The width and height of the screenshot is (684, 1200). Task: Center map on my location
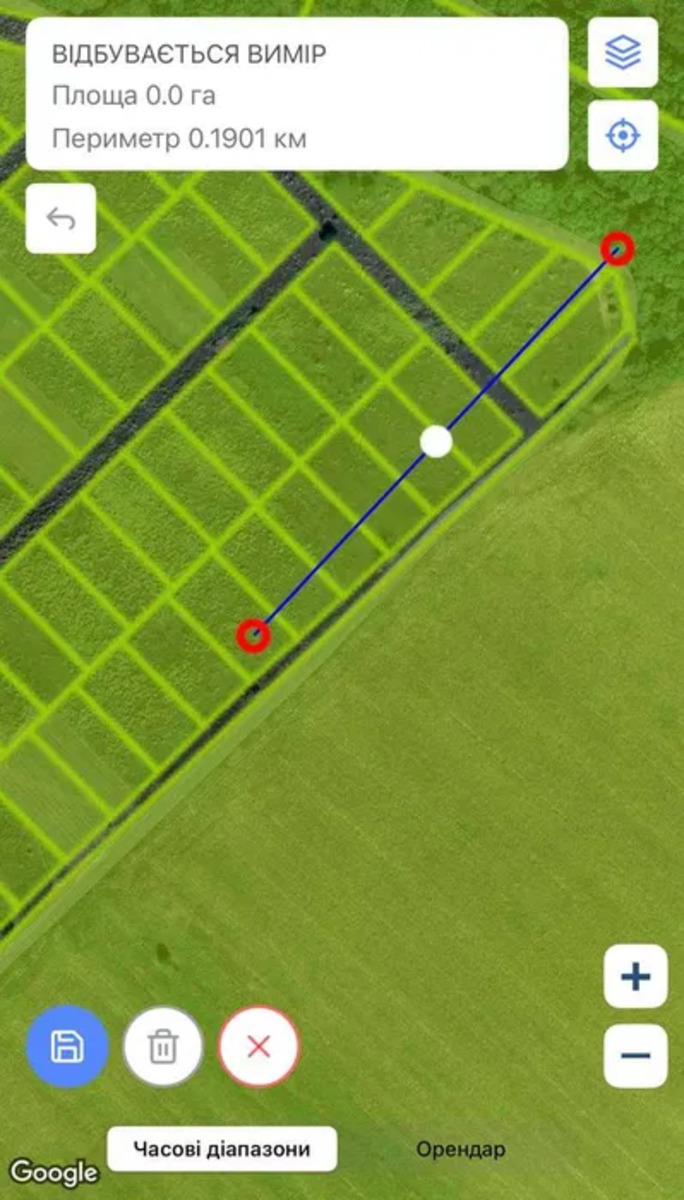click(x=623, y=135)
